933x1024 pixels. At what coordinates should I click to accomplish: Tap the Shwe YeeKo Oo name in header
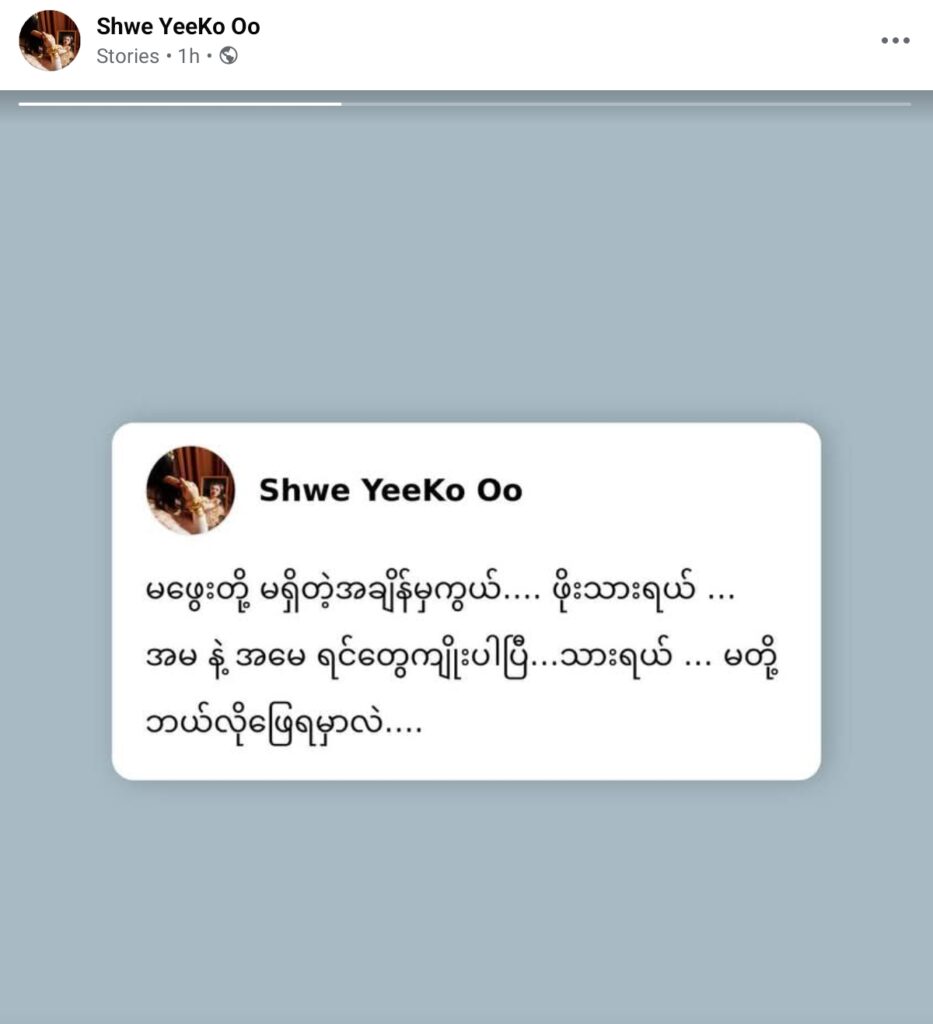pos(178,27)
